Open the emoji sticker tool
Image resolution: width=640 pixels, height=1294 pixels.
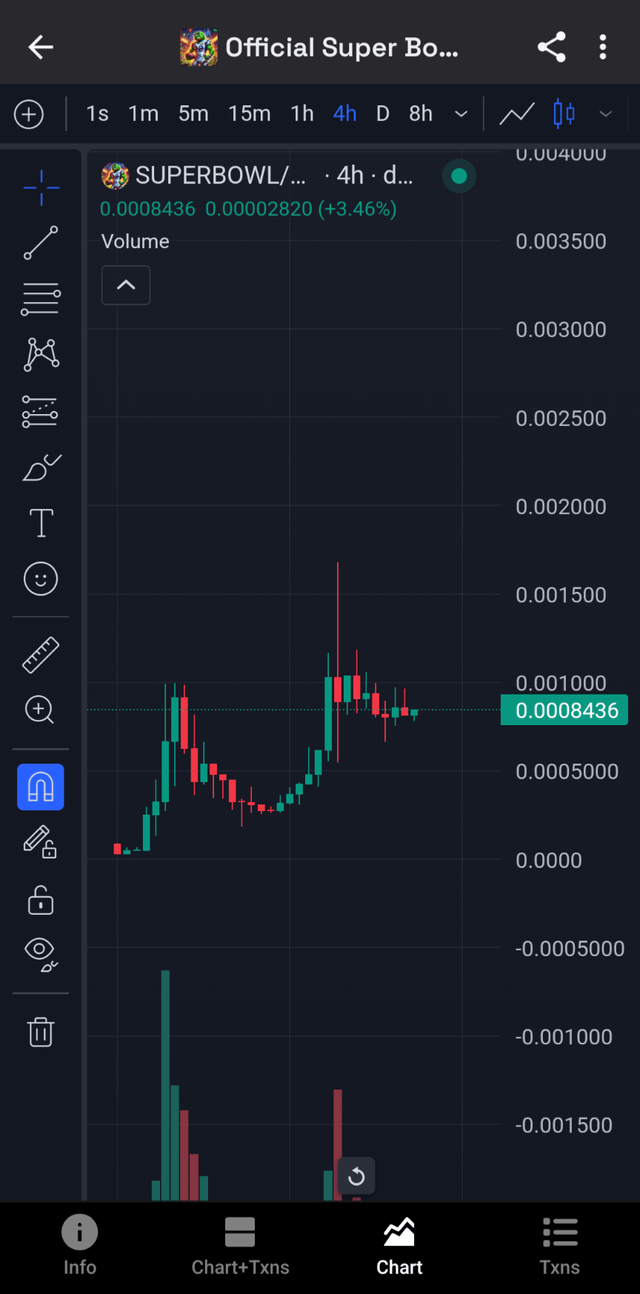(x=41, y=579)
